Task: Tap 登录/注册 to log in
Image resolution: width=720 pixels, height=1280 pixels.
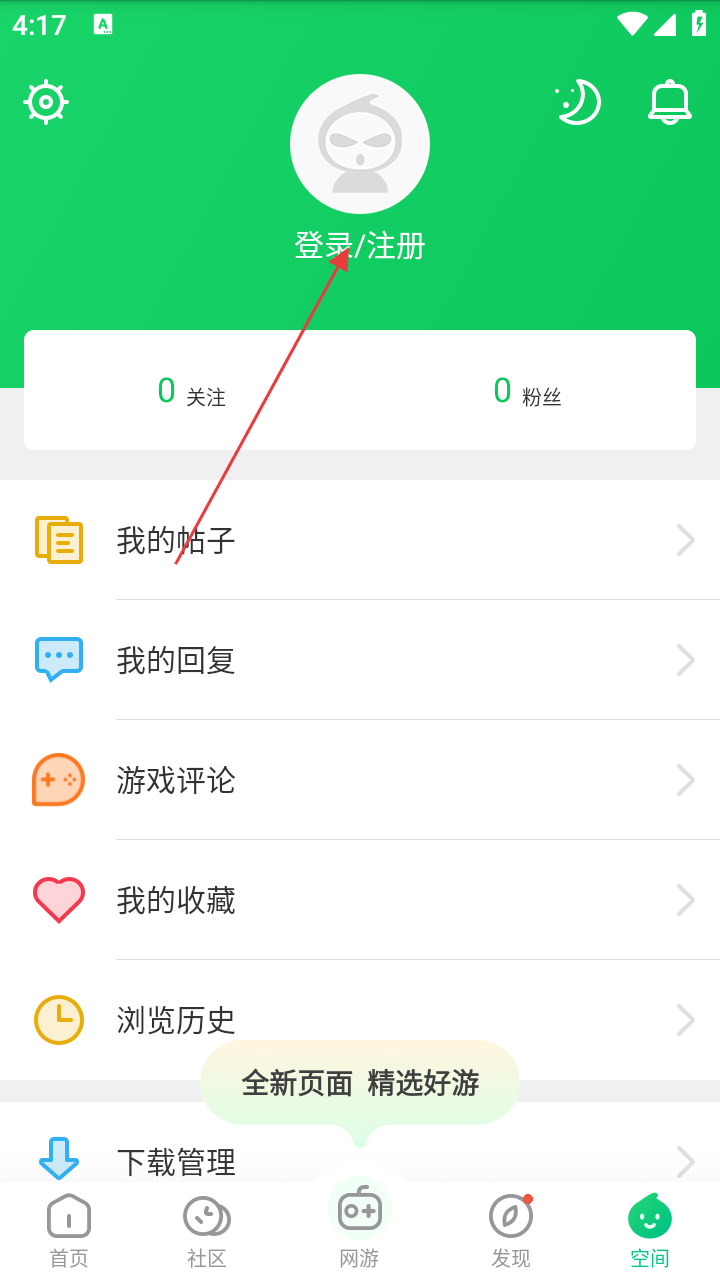Action: click(360, 245)
